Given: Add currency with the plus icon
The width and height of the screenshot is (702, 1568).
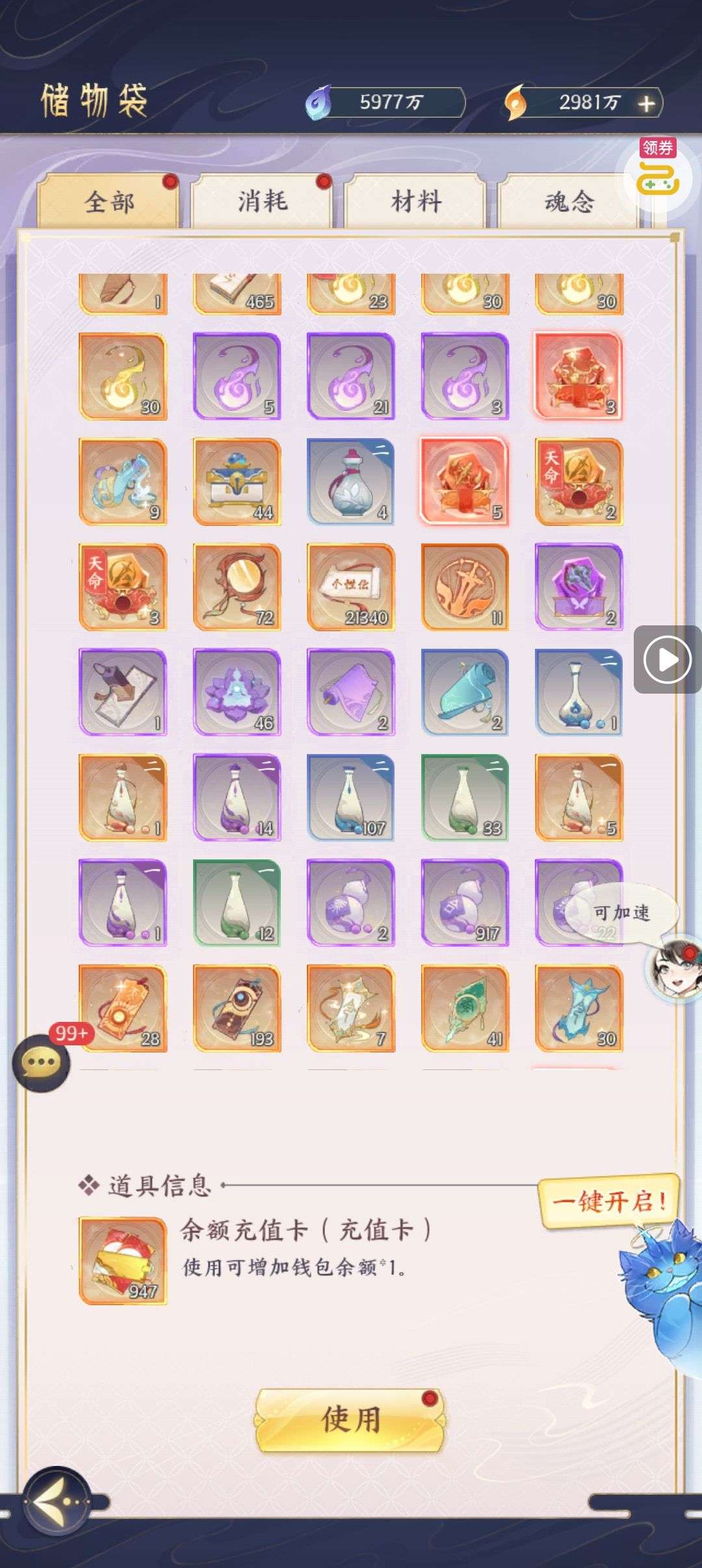Looking at the screenshot, I should click(646, 103).
